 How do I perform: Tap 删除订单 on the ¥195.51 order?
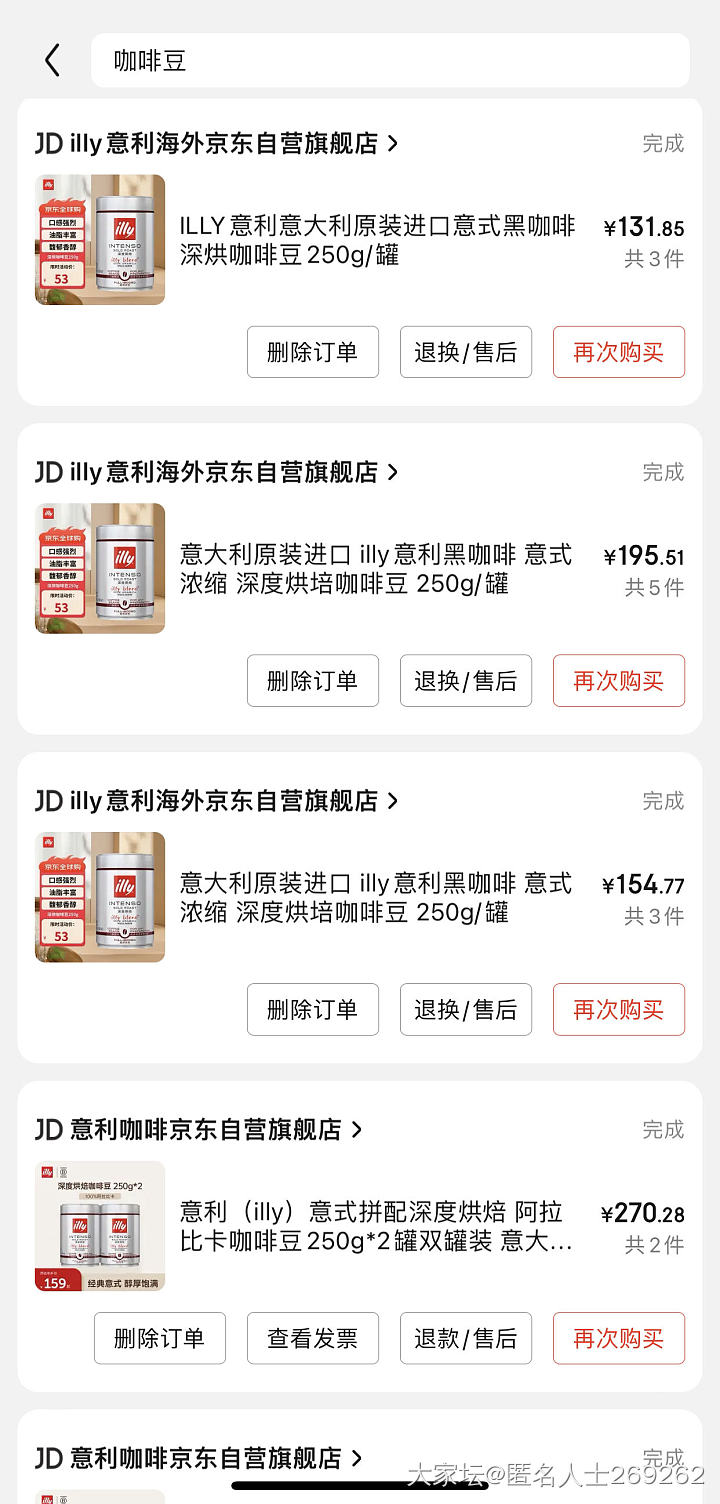(x=312, y=681)
